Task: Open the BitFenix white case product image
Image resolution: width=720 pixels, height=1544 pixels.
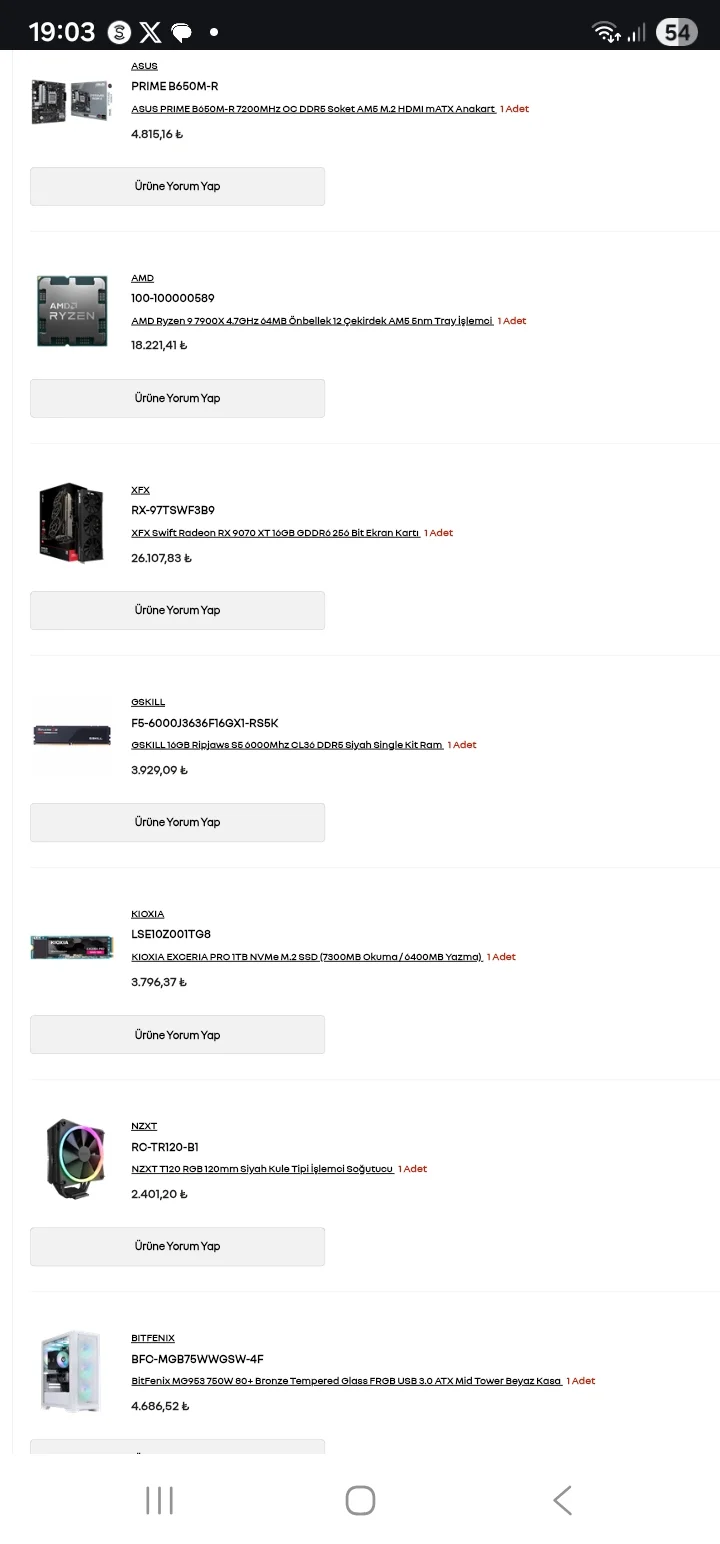Action: [x=71, y=1370]
